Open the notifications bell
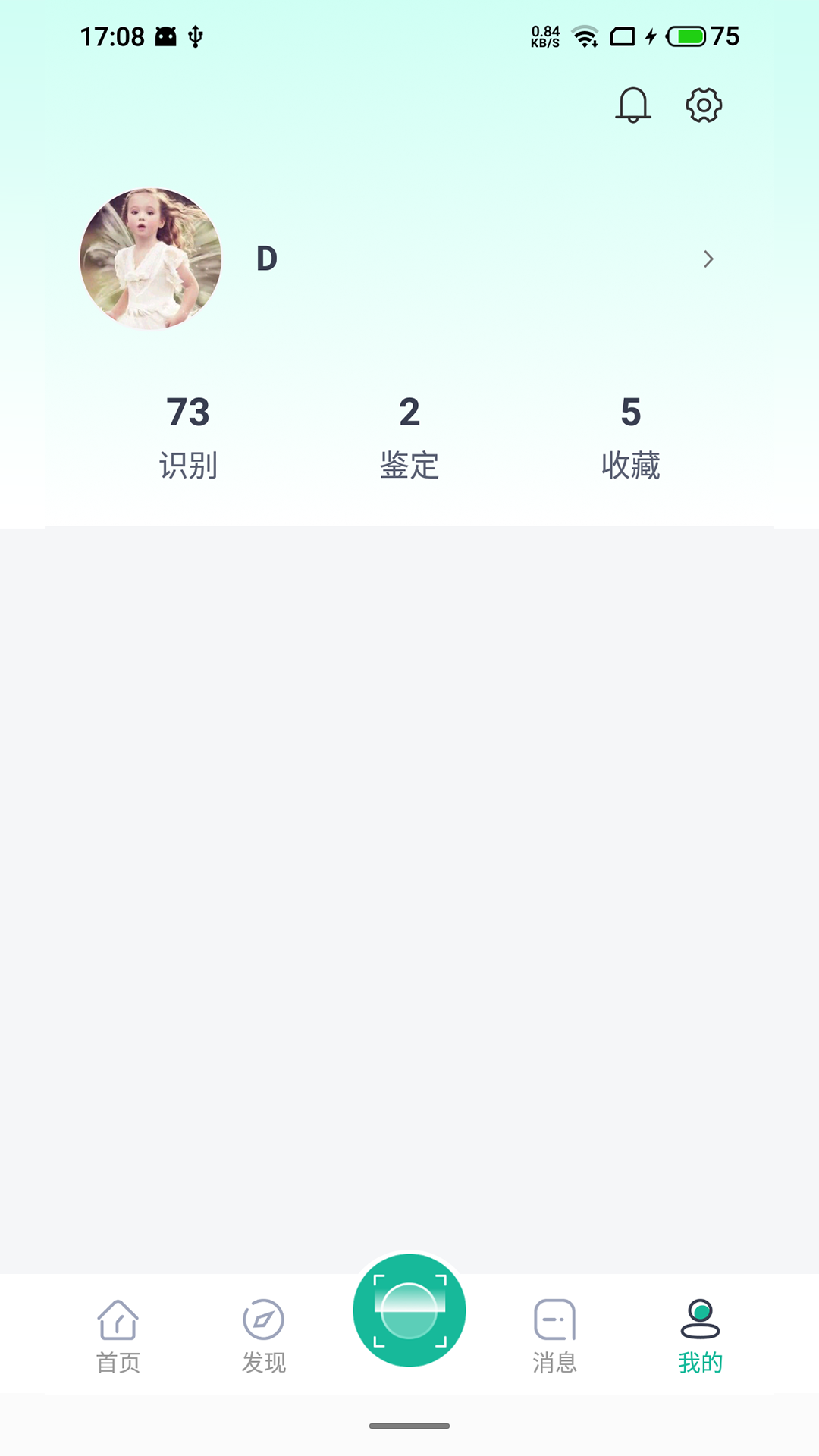The width and height of the screenshot is (819, 1456). point(632,105)
